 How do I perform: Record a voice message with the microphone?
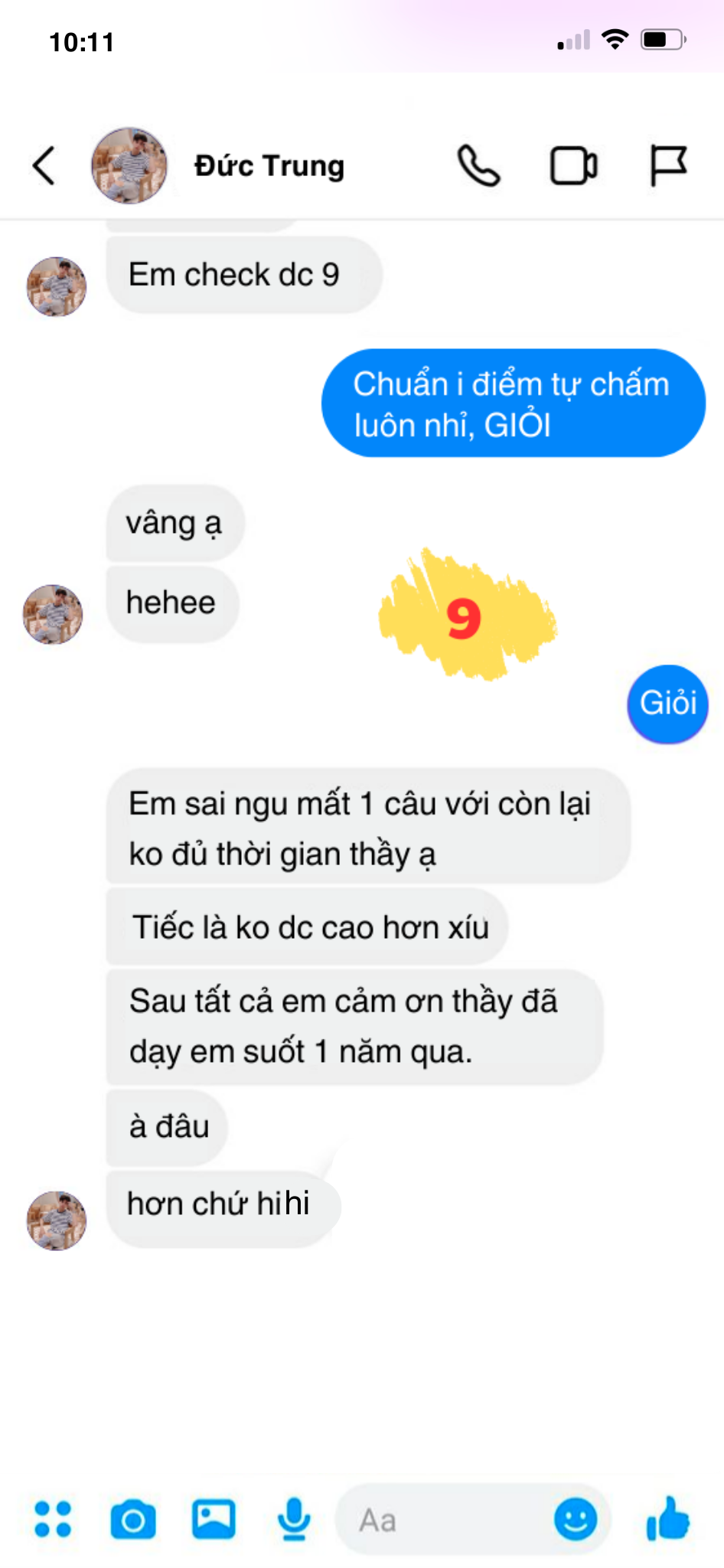click(x=294, y=1519)
